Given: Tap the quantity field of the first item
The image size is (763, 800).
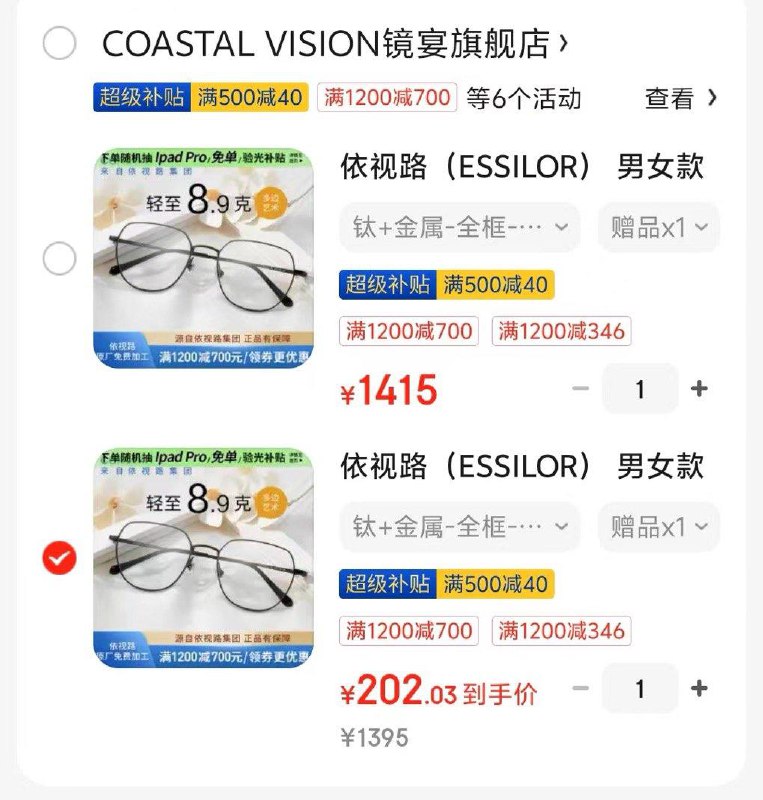Looking at the screenshot, I should point(642,387).
